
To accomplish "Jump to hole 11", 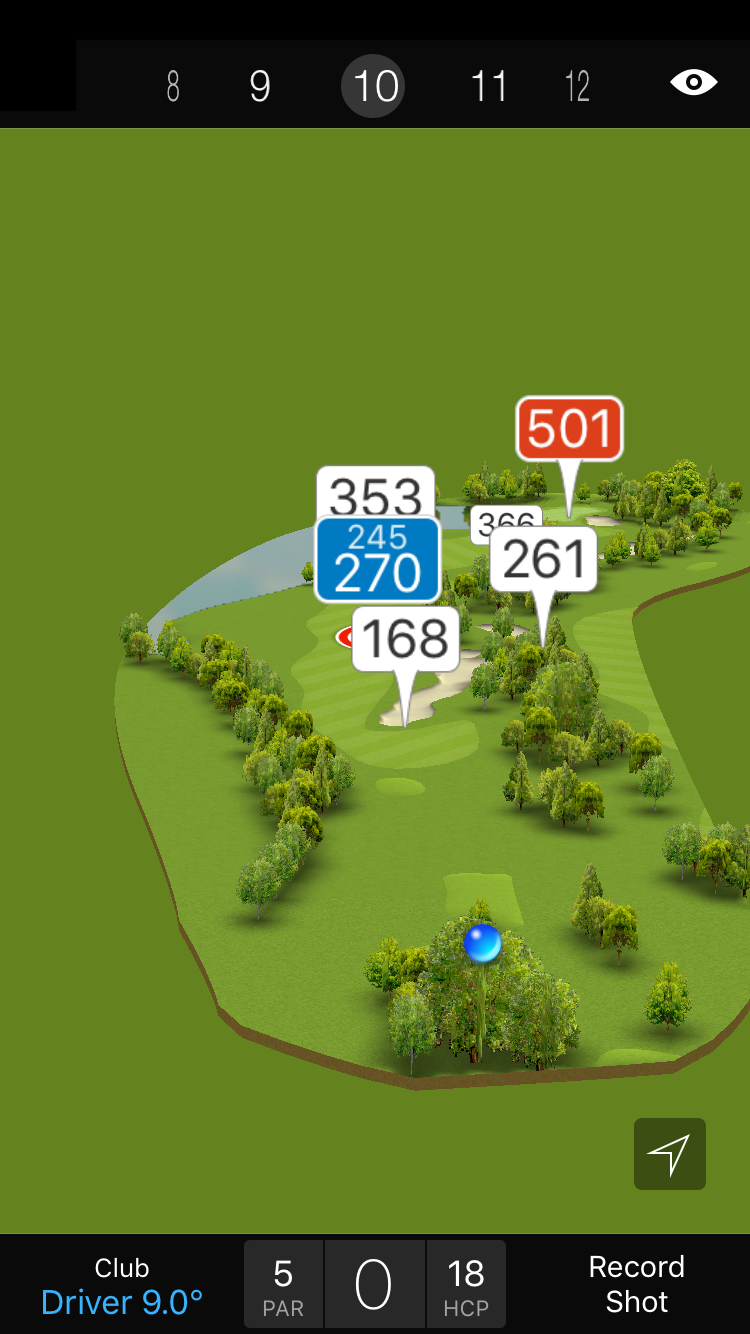I will click(490, 87).
